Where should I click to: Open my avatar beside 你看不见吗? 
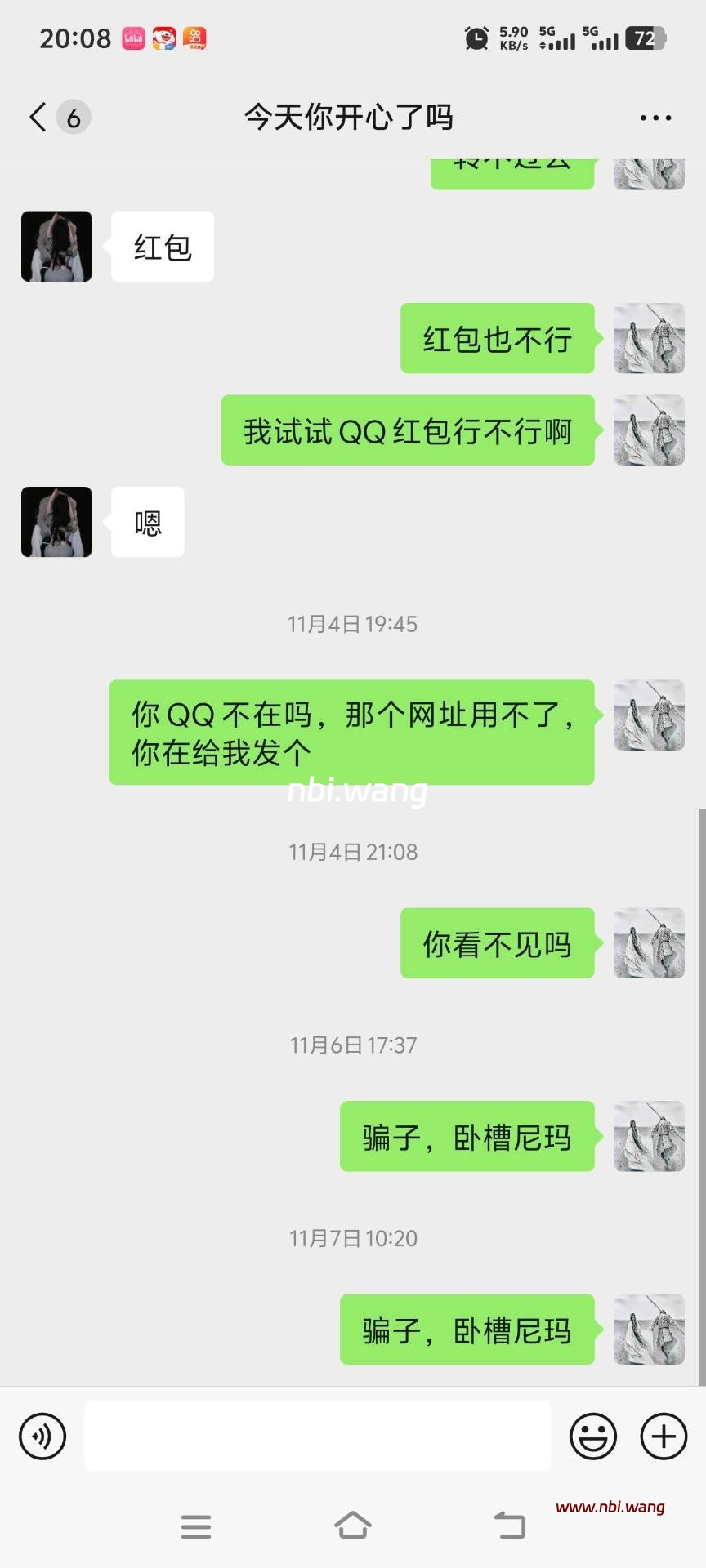point(649,943)
